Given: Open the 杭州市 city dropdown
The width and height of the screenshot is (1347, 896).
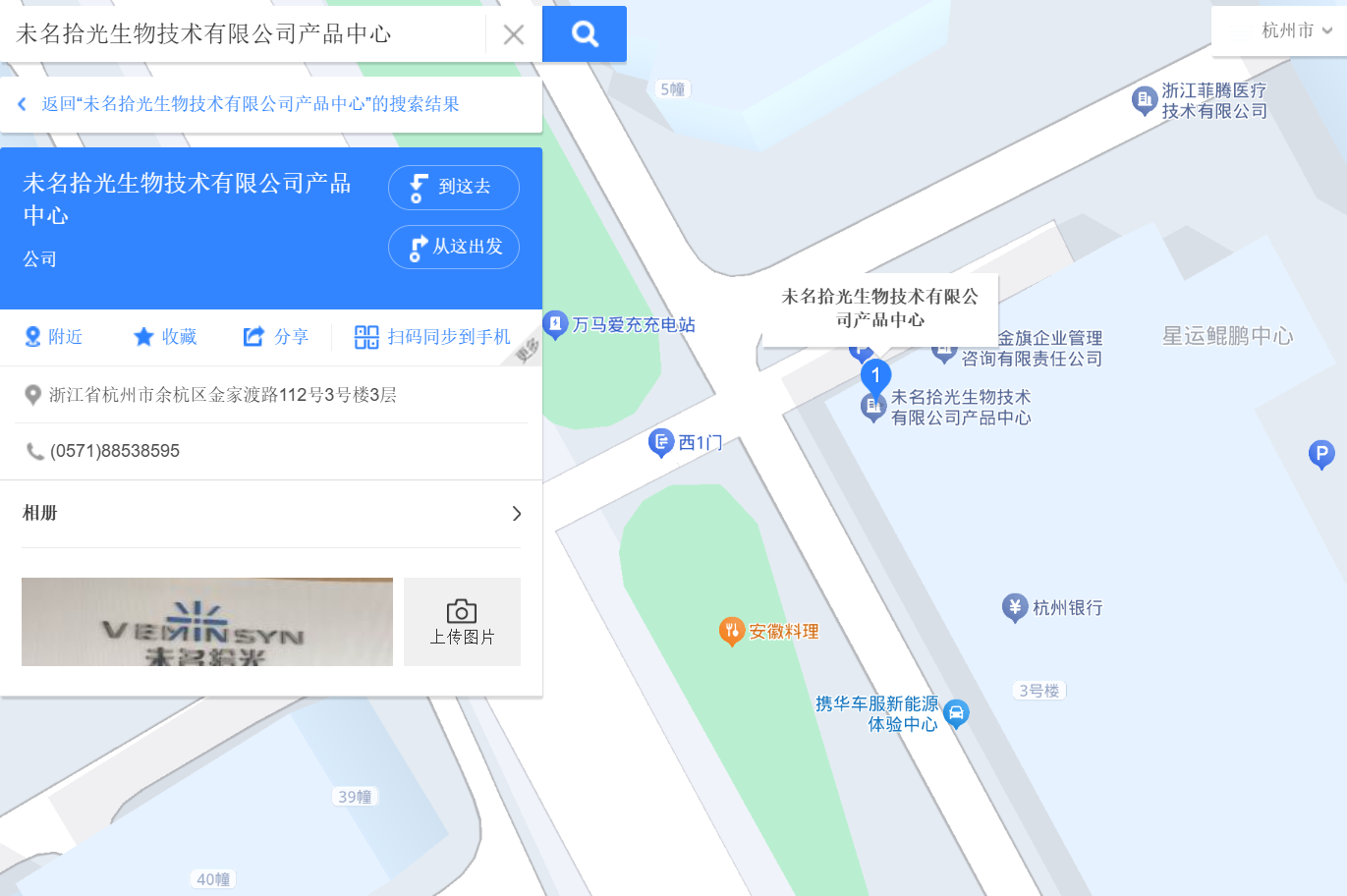Looking at the screenshot, I should click(1296, 30).
